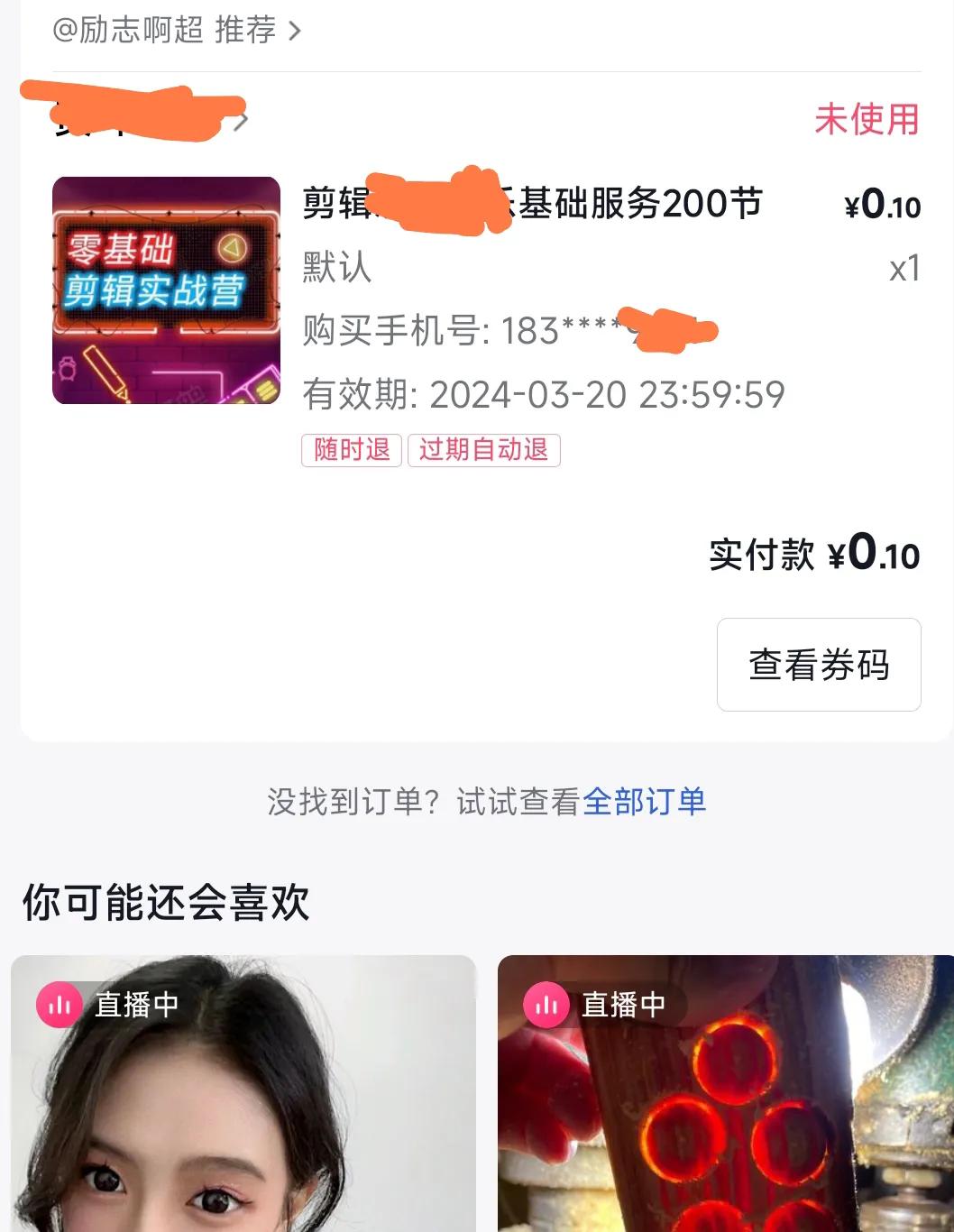Select the 过期自动退 auto-refund tag
954x1232 pixels.
point(484,450)
